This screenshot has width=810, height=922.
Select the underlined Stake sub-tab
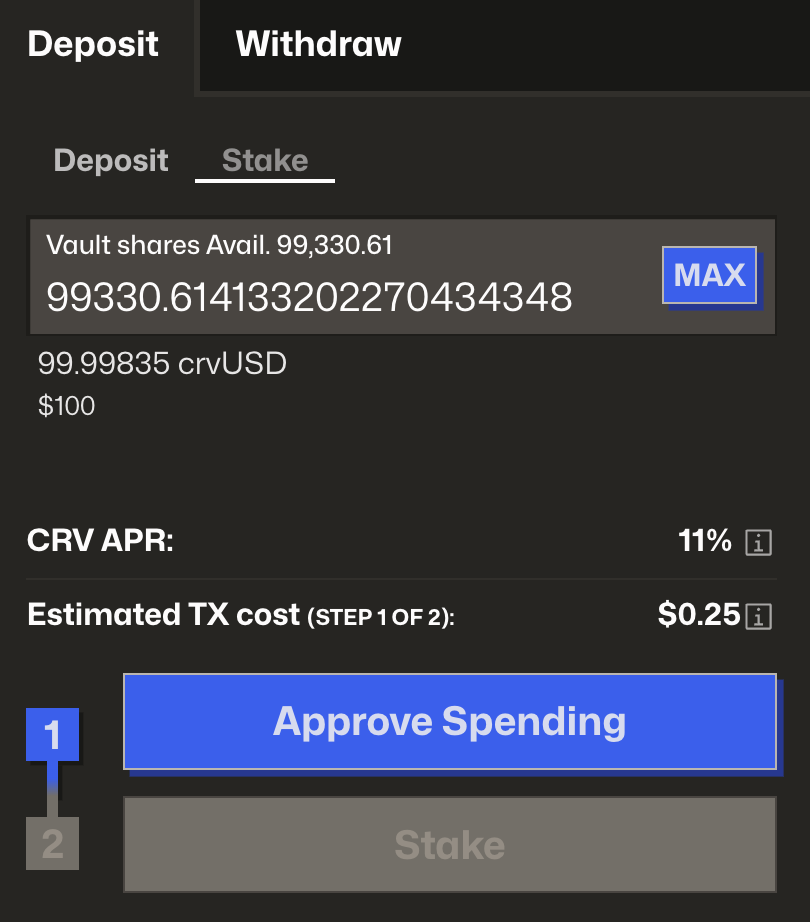263,160
